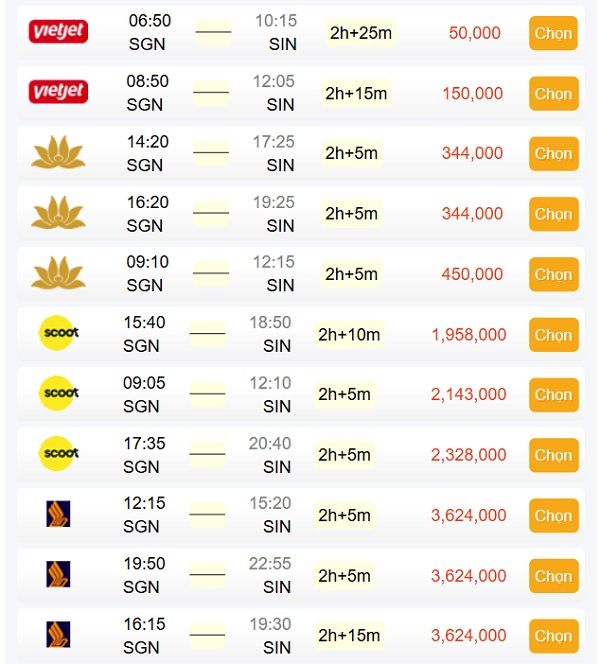The image size is (600, 664).
Task: Tap Chọn for the 14:20 Vietnam Airlines flight
Action: pyautogui.click(x=553, y=154)
